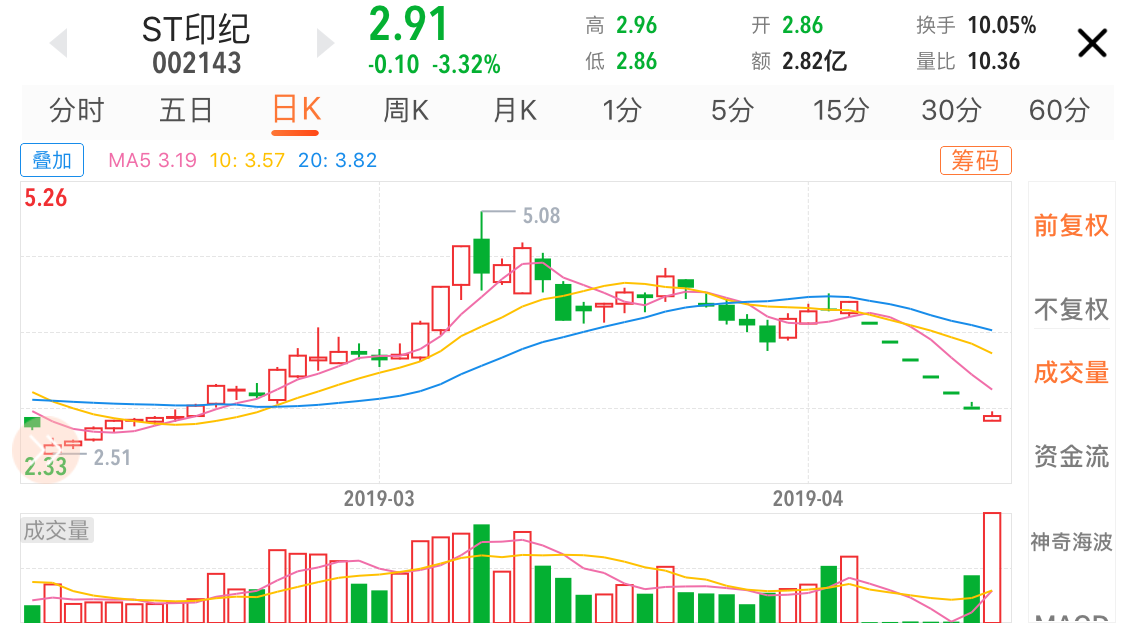Open the 筹码 chip distribution

[x=975, y=160]
